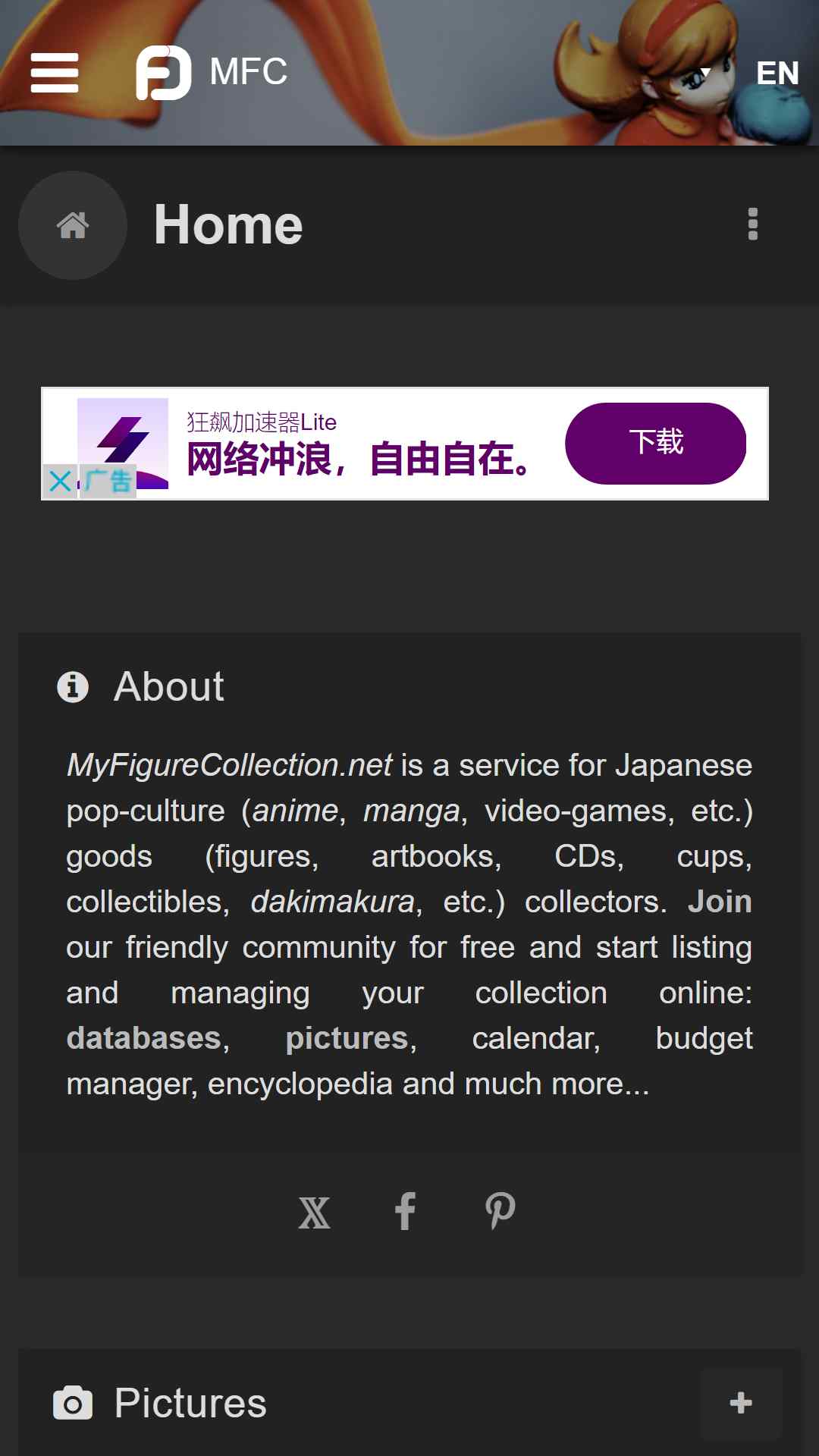Open the hamburger navigation menu
The width and height of the screenshot is (819, 1456).
55,73
